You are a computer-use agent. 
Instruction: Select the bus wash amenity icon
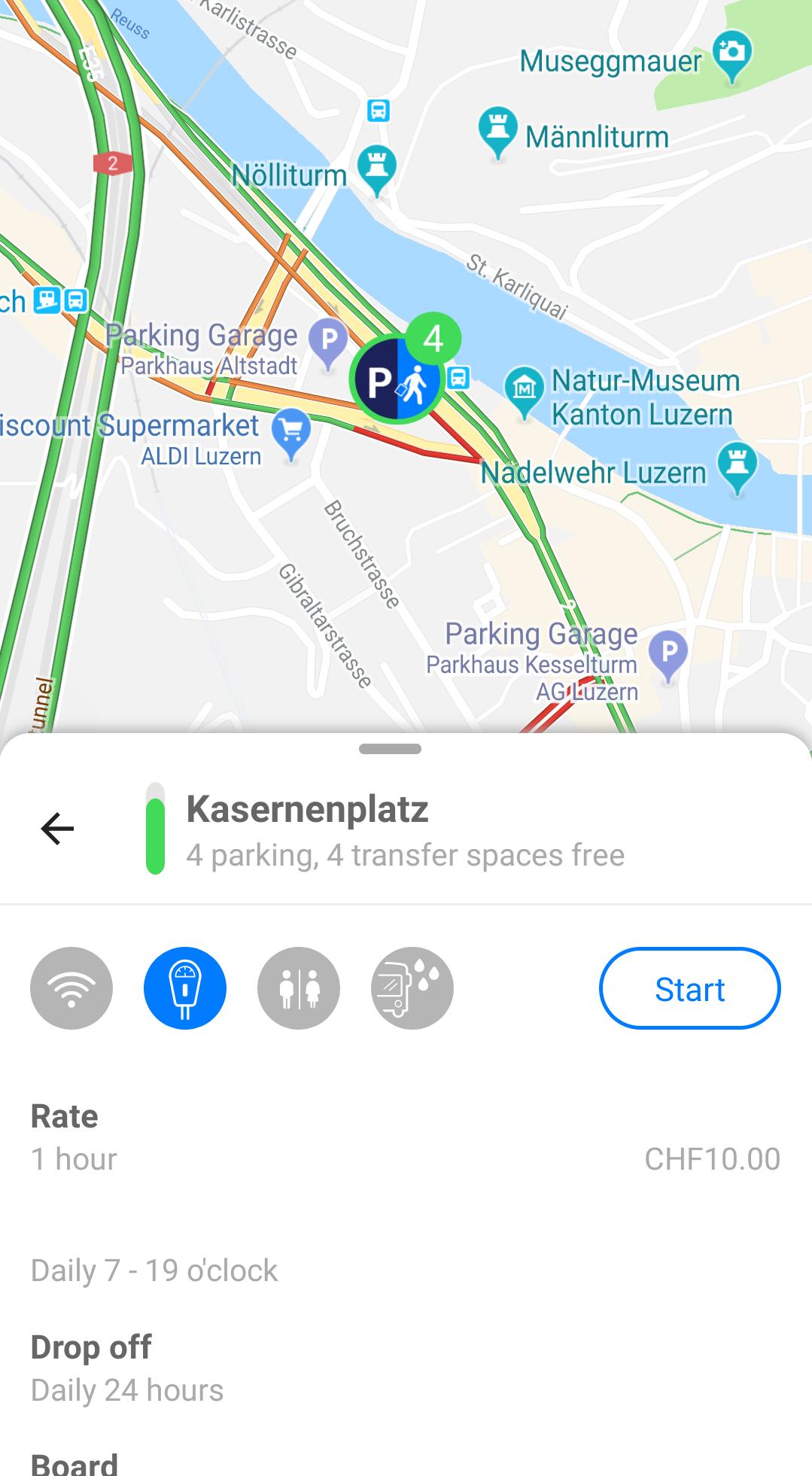(412, 988)
